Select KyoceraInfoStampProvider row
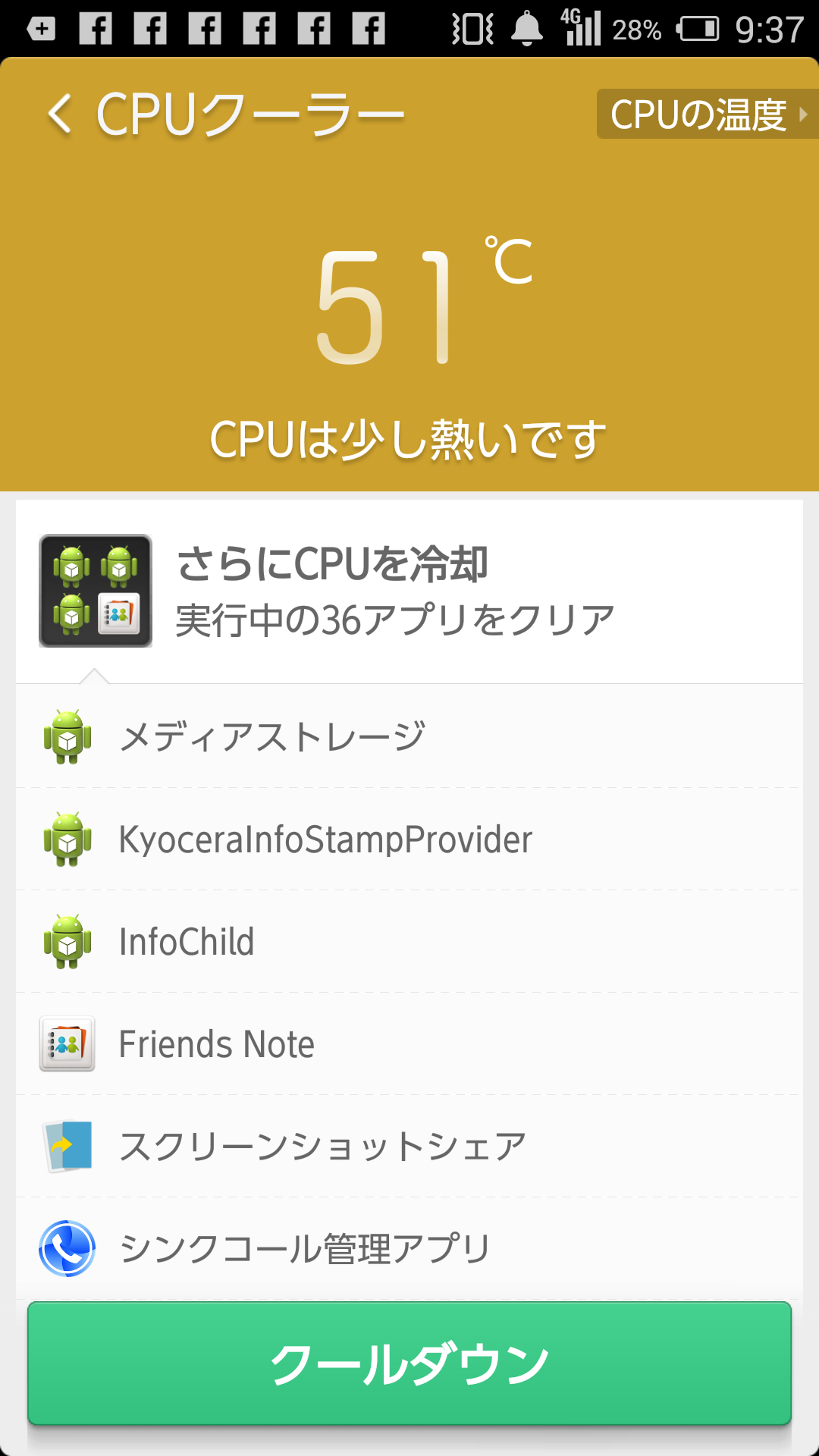The height and width of the screenshot is (1456, 819). [x=409, y=839]
